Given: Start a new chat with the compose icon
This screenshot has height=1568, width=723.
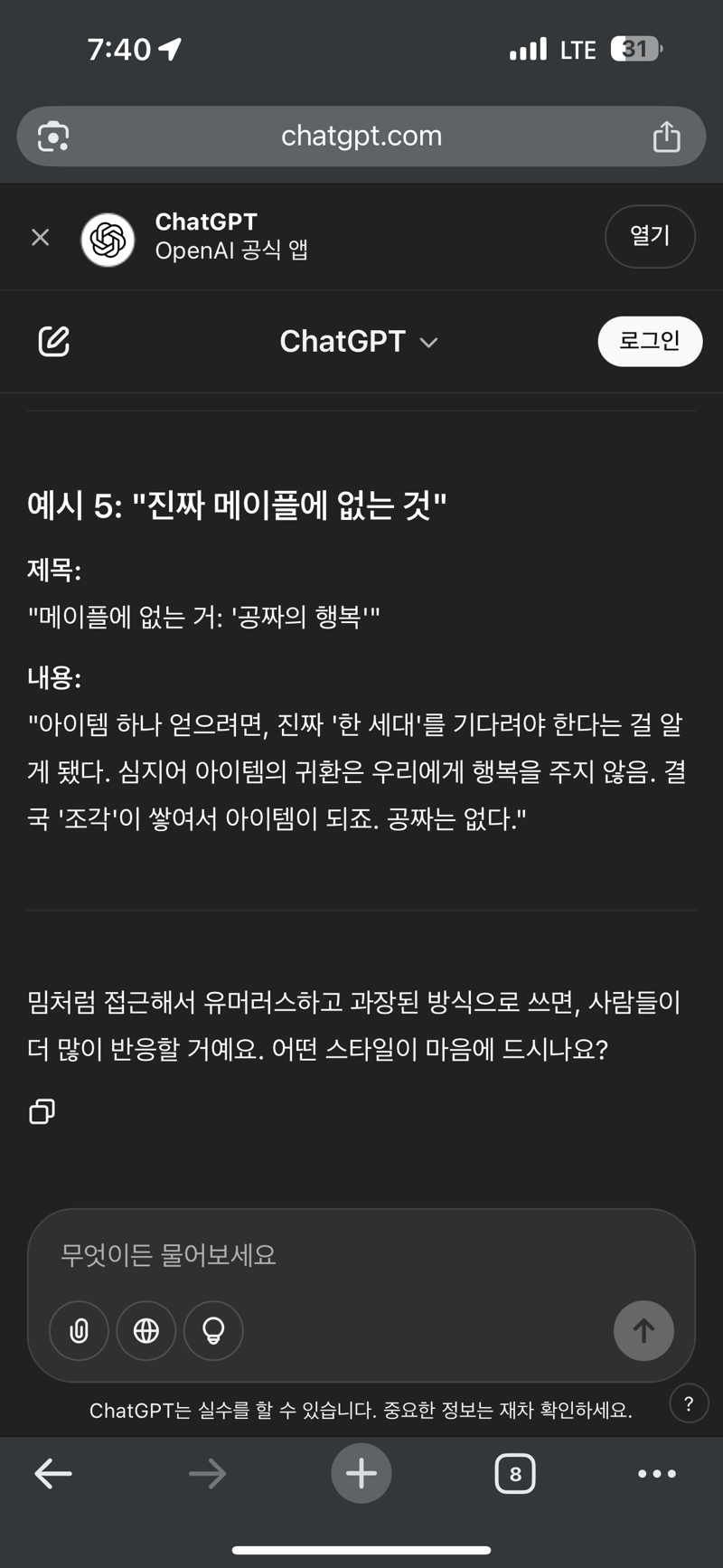Looking at the screenshot, I should tap(54, 342).
